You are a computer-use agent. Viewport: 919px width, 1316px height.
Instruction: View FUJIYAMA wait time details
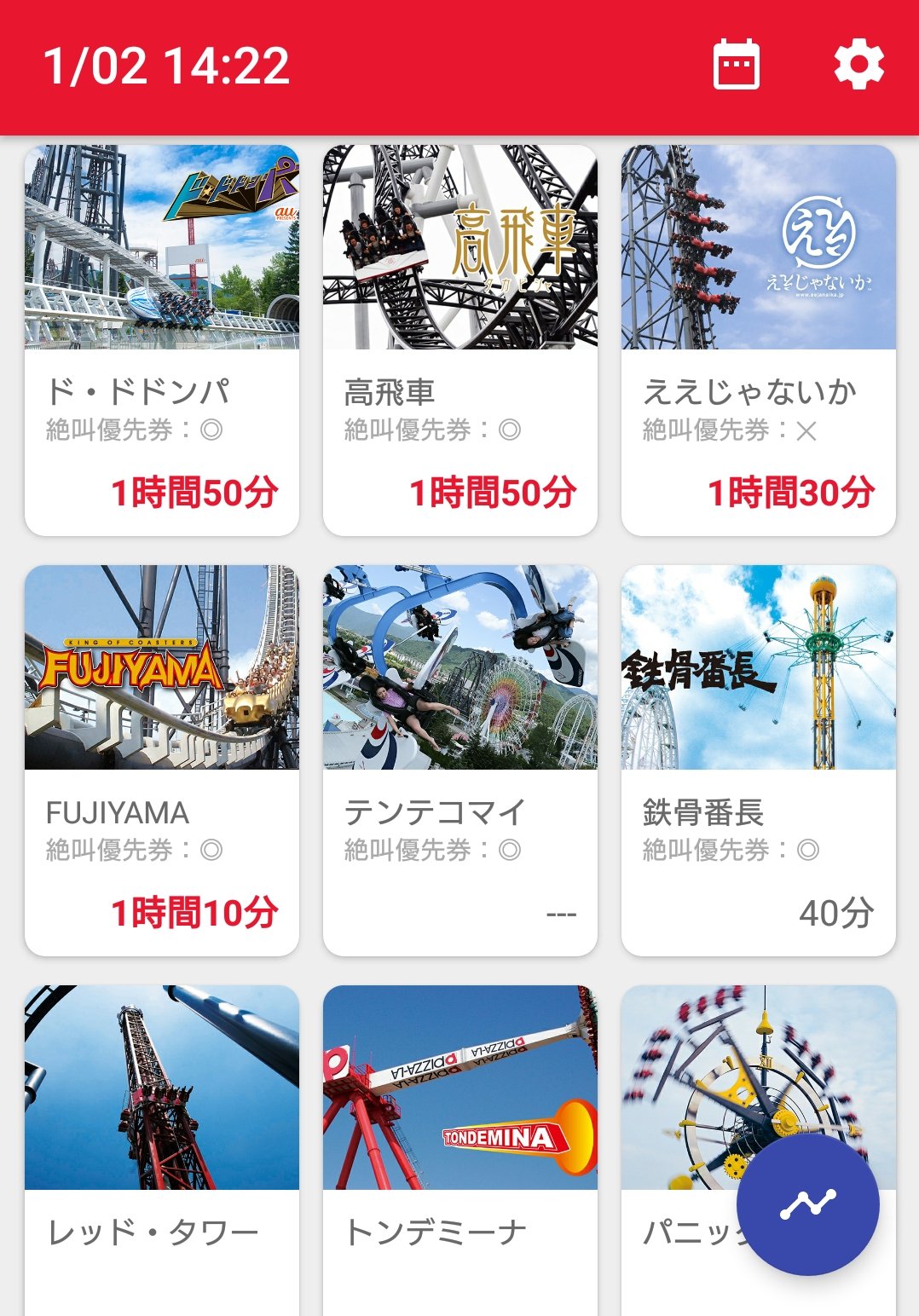coord(162,760)
